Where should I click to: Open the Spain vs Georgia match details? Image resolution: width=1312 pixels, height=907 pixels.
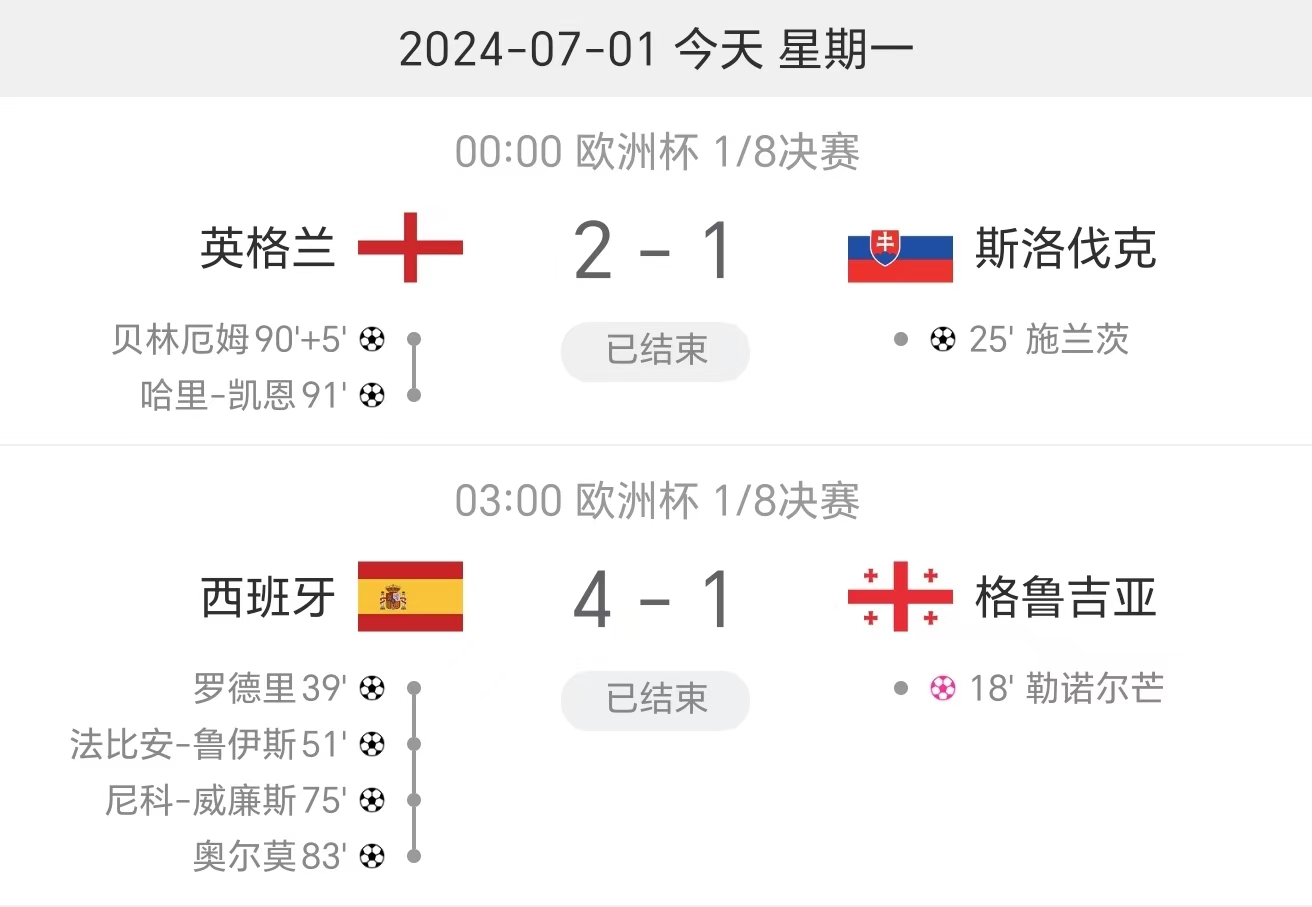tap(655, 600)
